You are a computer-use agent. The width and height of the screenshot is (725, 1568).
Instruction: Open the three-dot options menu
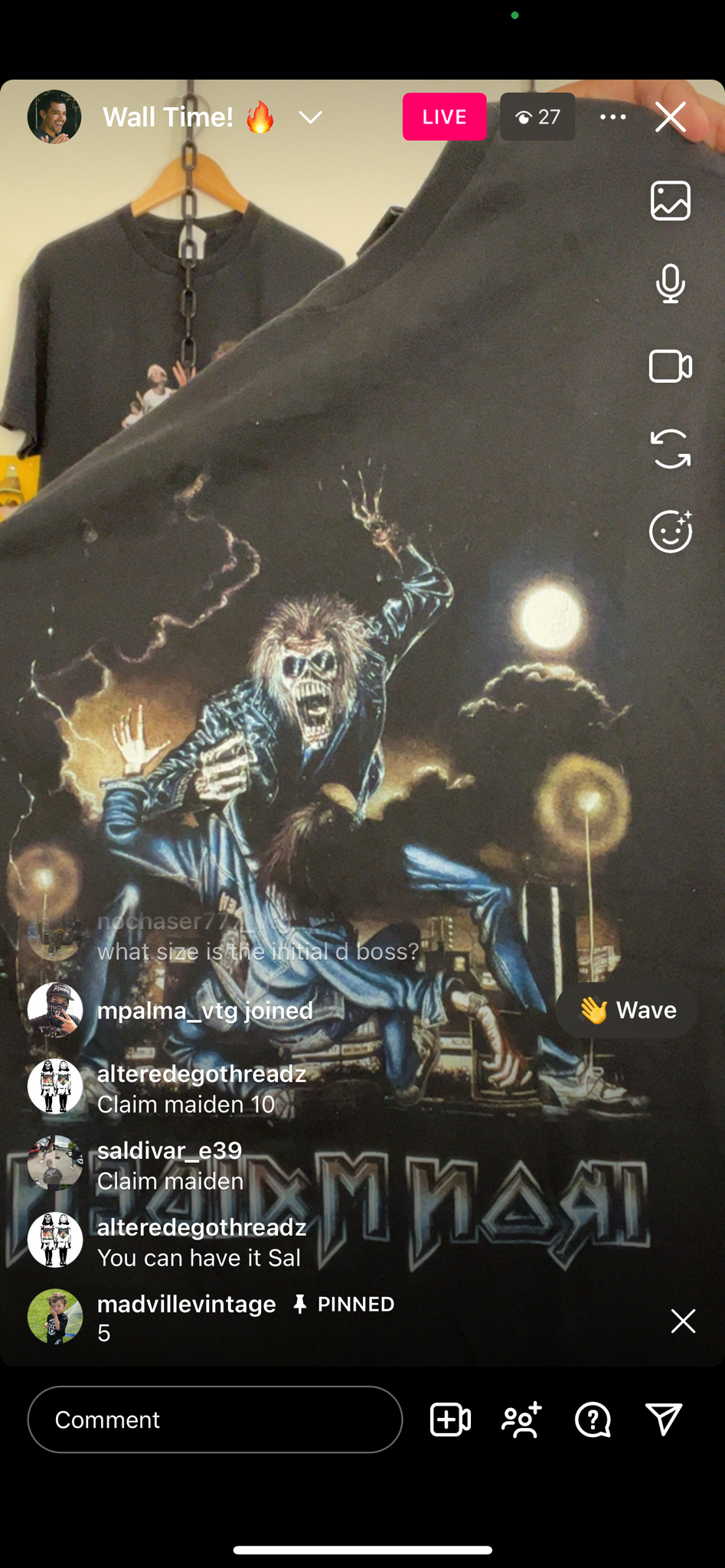click(x=612, y=117)
